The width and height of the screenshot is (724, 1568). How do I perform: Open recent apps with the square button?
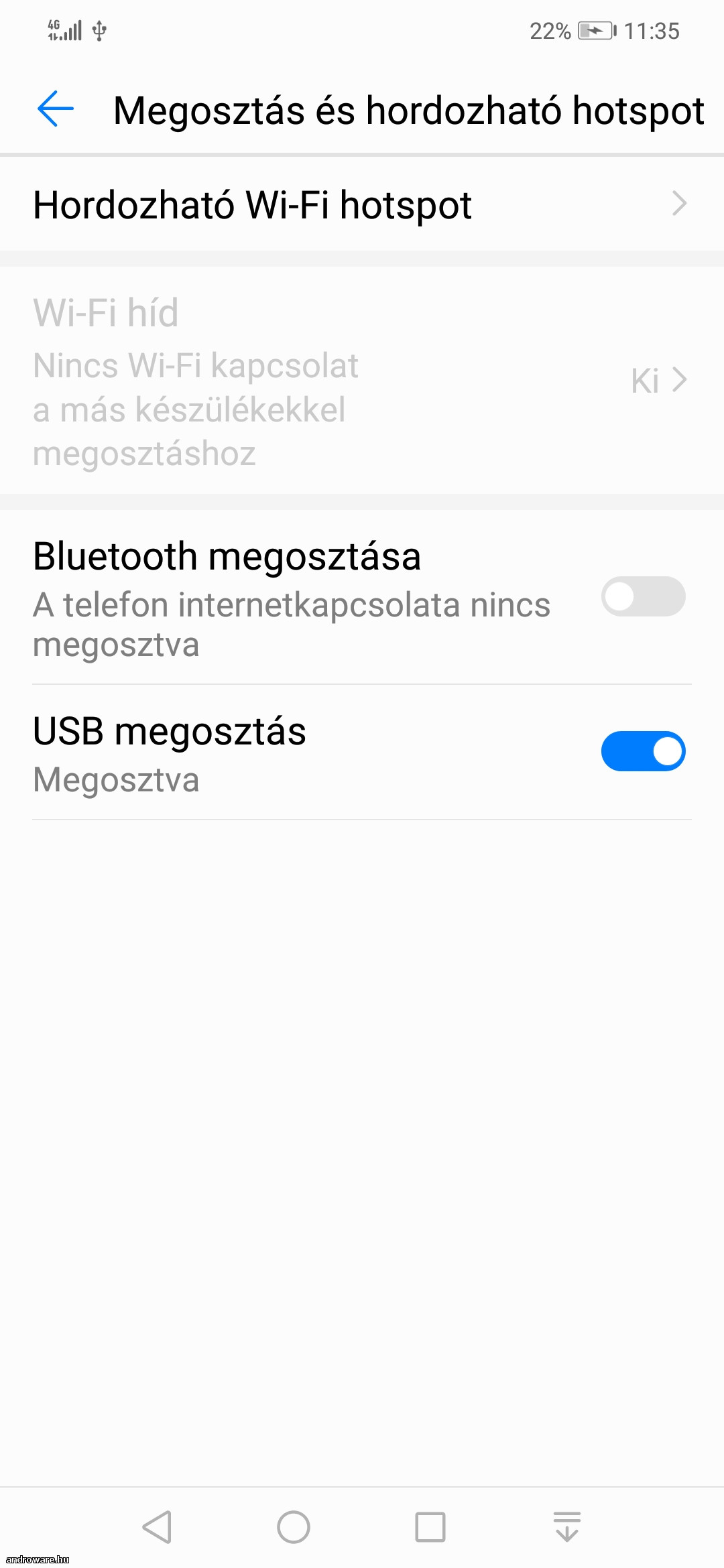point(430,1527)
